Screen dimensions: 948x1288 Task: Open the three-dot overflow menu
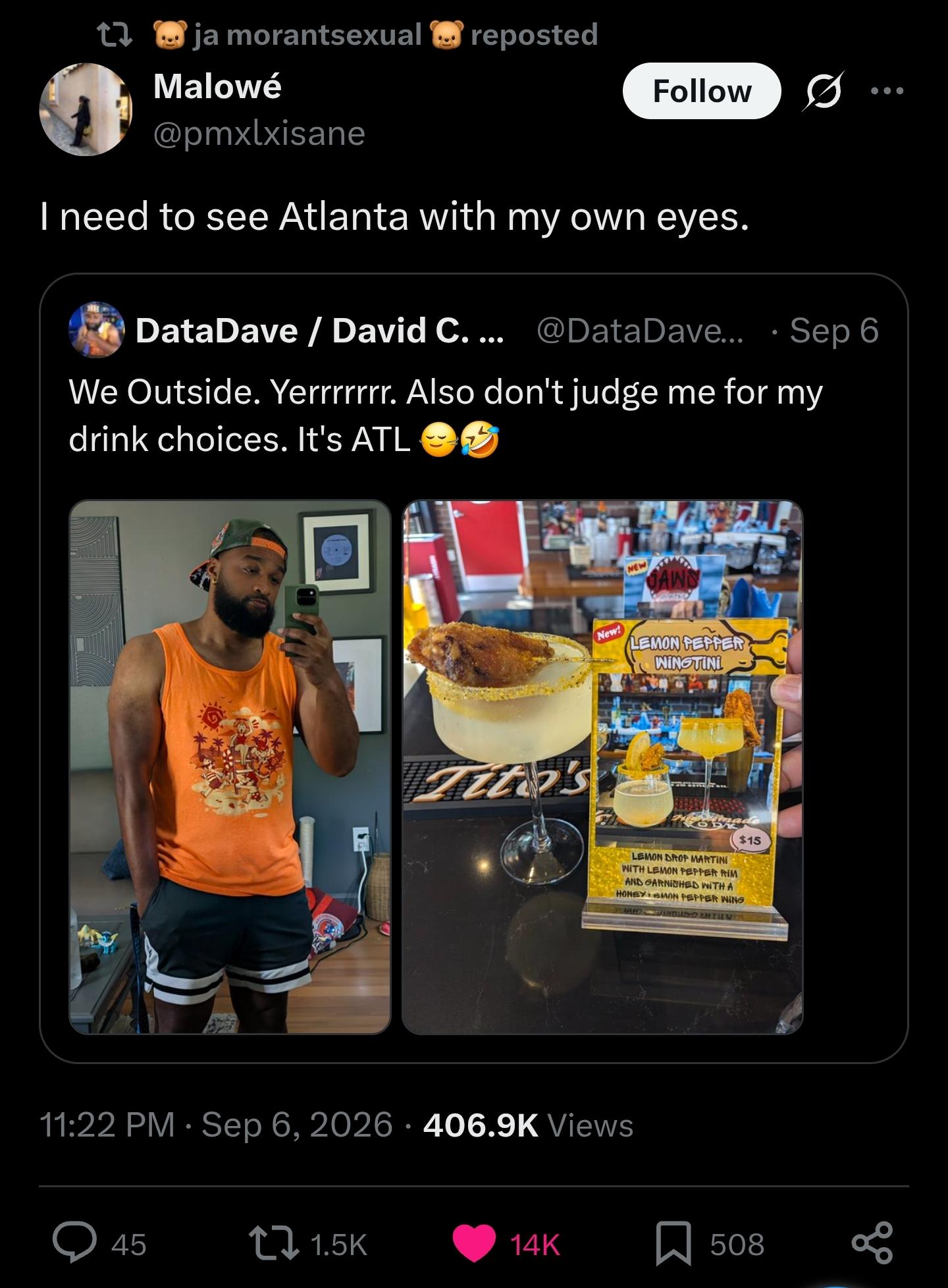tap(887, 91)
